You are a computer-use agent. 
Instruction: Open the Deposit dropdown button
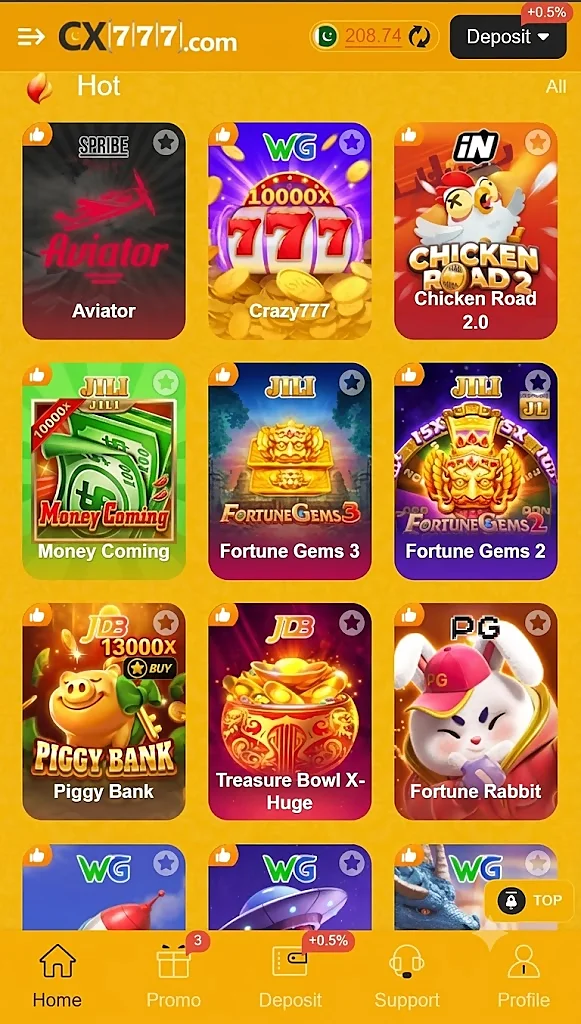coord(508,37)
